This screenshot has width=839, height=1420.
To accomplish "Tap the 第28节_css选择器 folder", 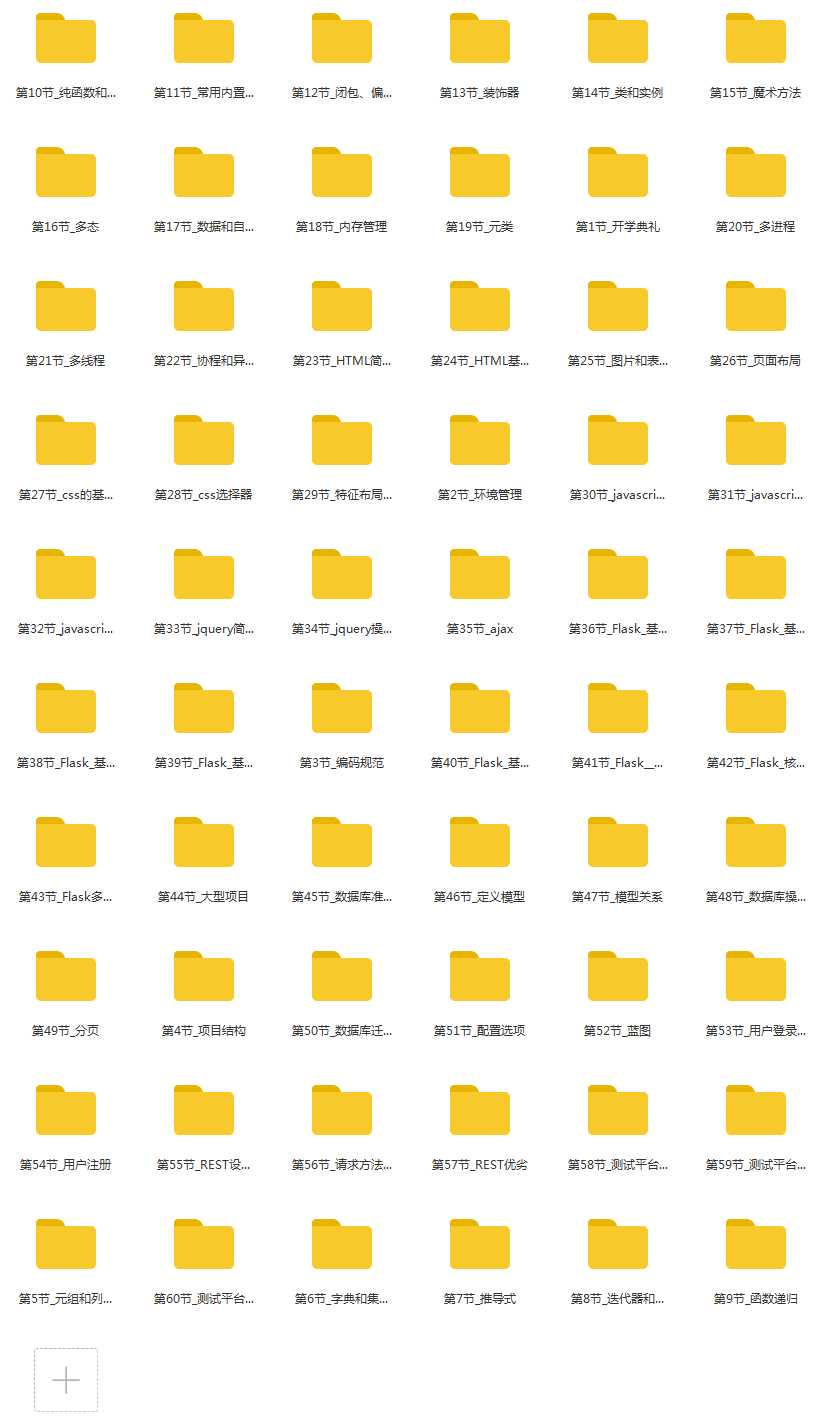I will click(x=204, y=442).
